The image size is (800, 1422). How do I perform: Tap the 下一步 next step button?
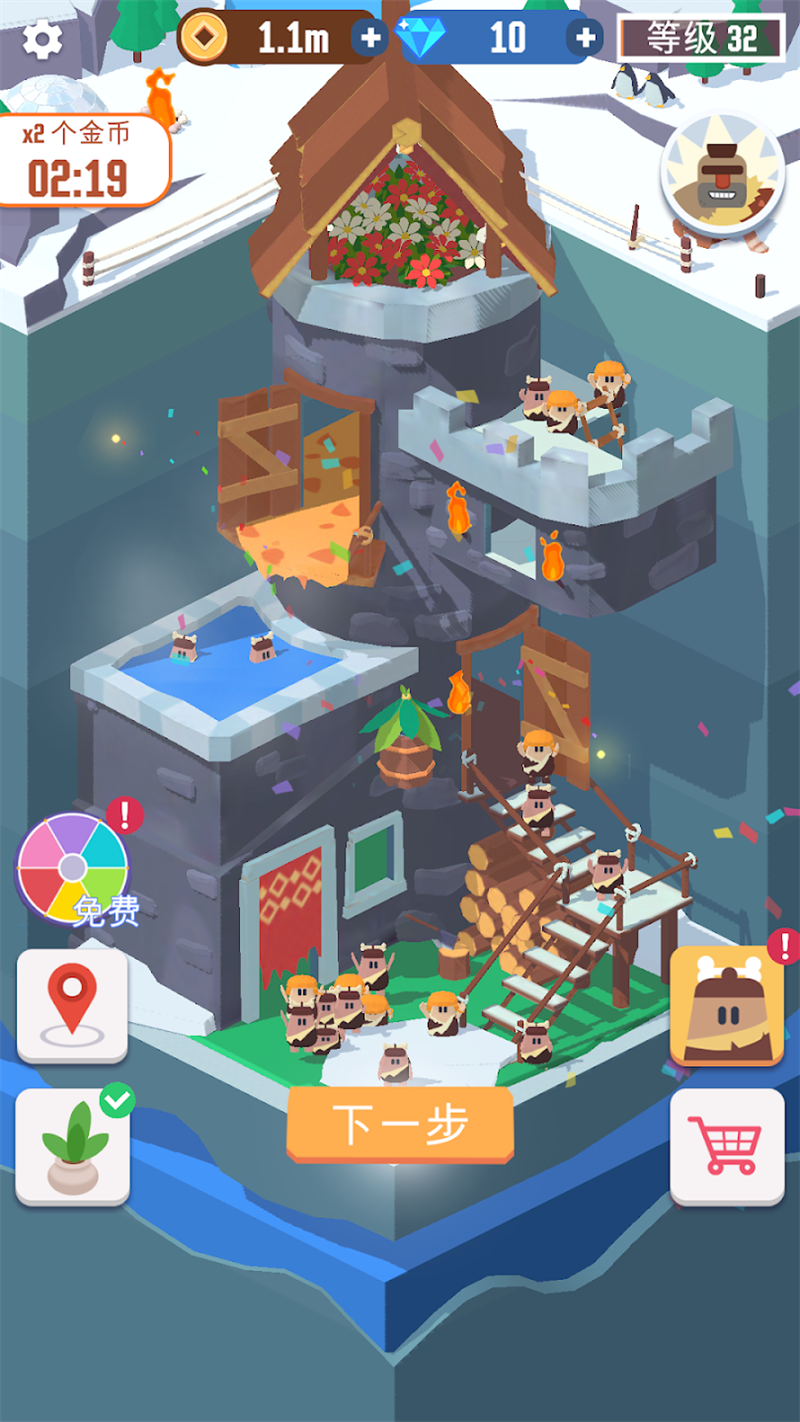[x=400, y=1124]
